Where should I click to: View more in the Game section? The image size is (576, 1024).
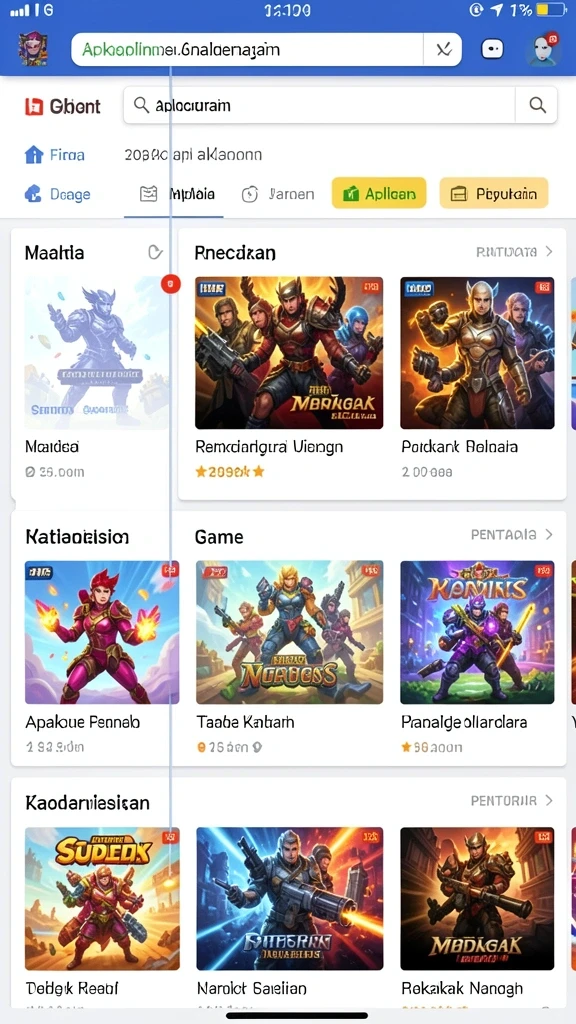(512, 535)
